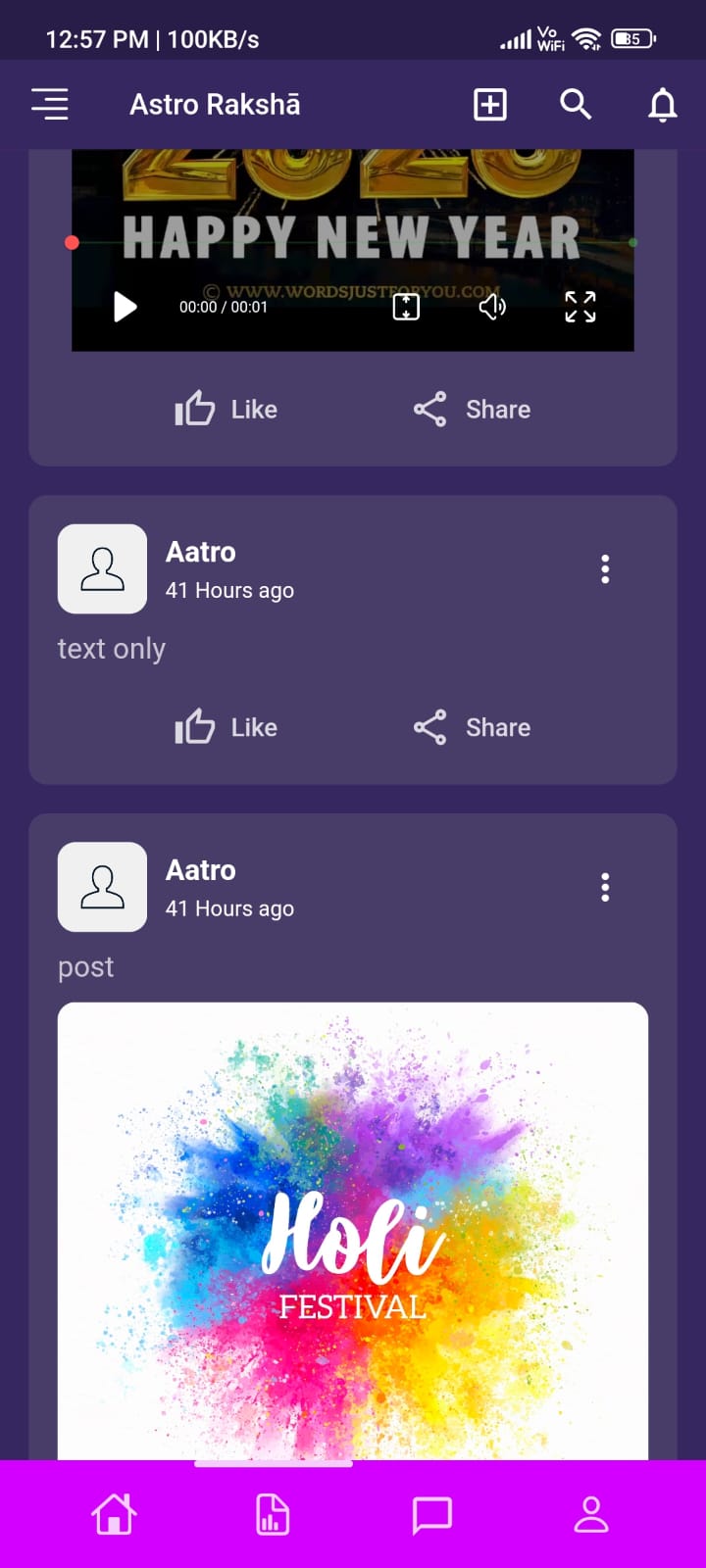This screenshot has height=1568, width=706.
Task: Go to the Home tab
Action: (114, 1514)
